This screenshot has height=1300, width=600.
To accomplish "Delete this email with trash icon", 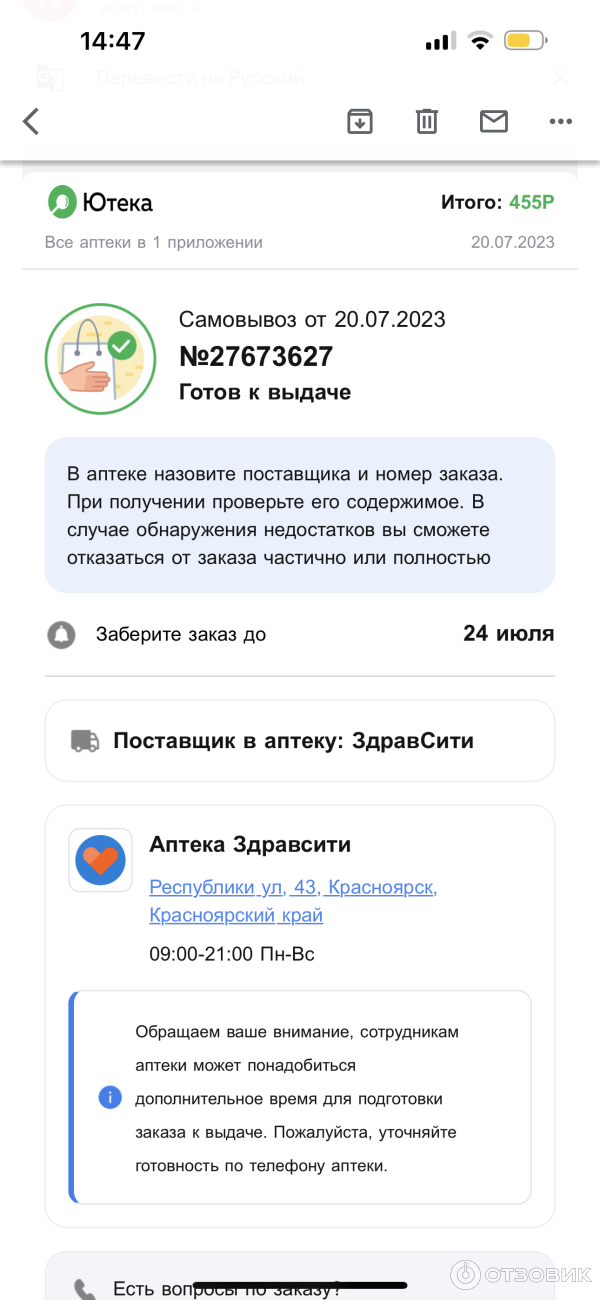I will [427, 122].
